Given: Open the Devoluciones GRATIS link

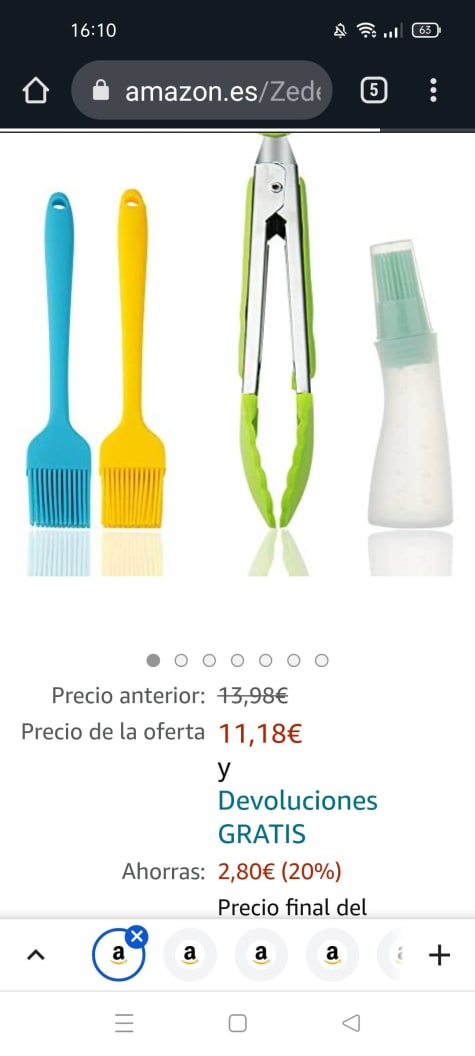Looking at the screenshot, I should (x=297, y=817).
